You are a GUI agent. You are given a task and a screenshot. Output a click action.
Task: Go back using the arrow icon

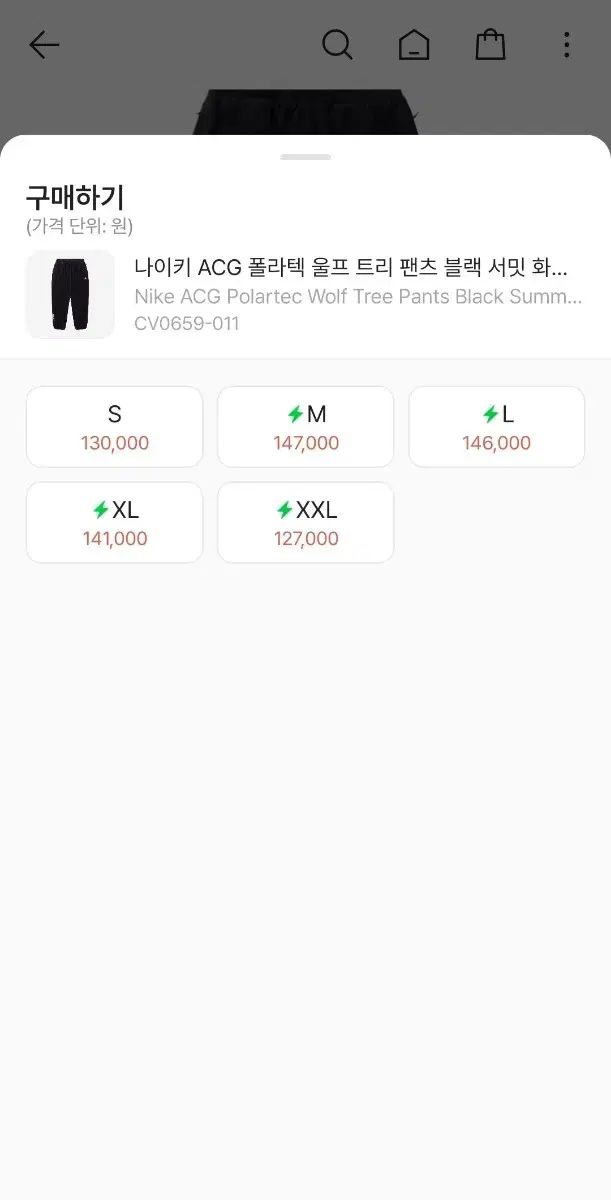44,45
